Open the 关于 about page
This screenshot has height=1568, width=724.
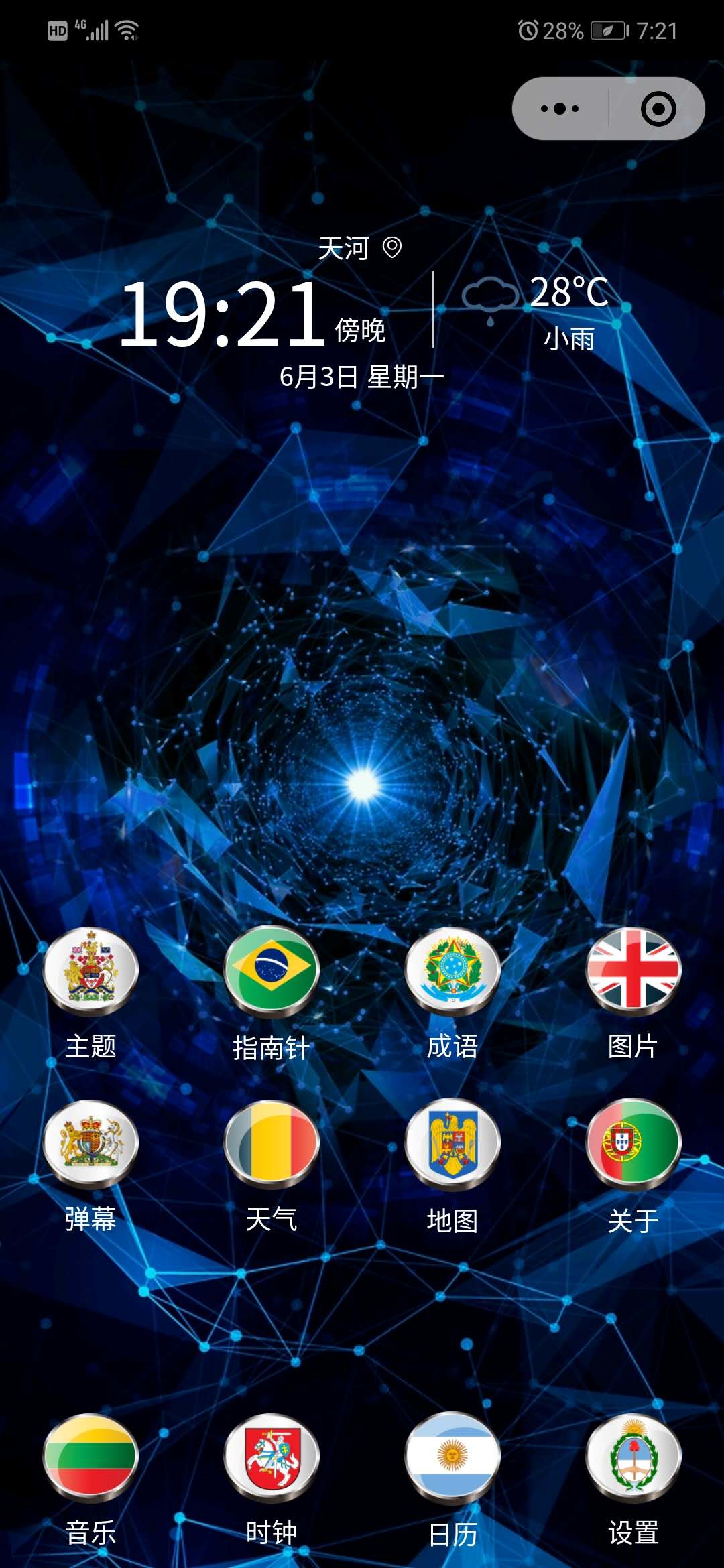pos(633,1143)
